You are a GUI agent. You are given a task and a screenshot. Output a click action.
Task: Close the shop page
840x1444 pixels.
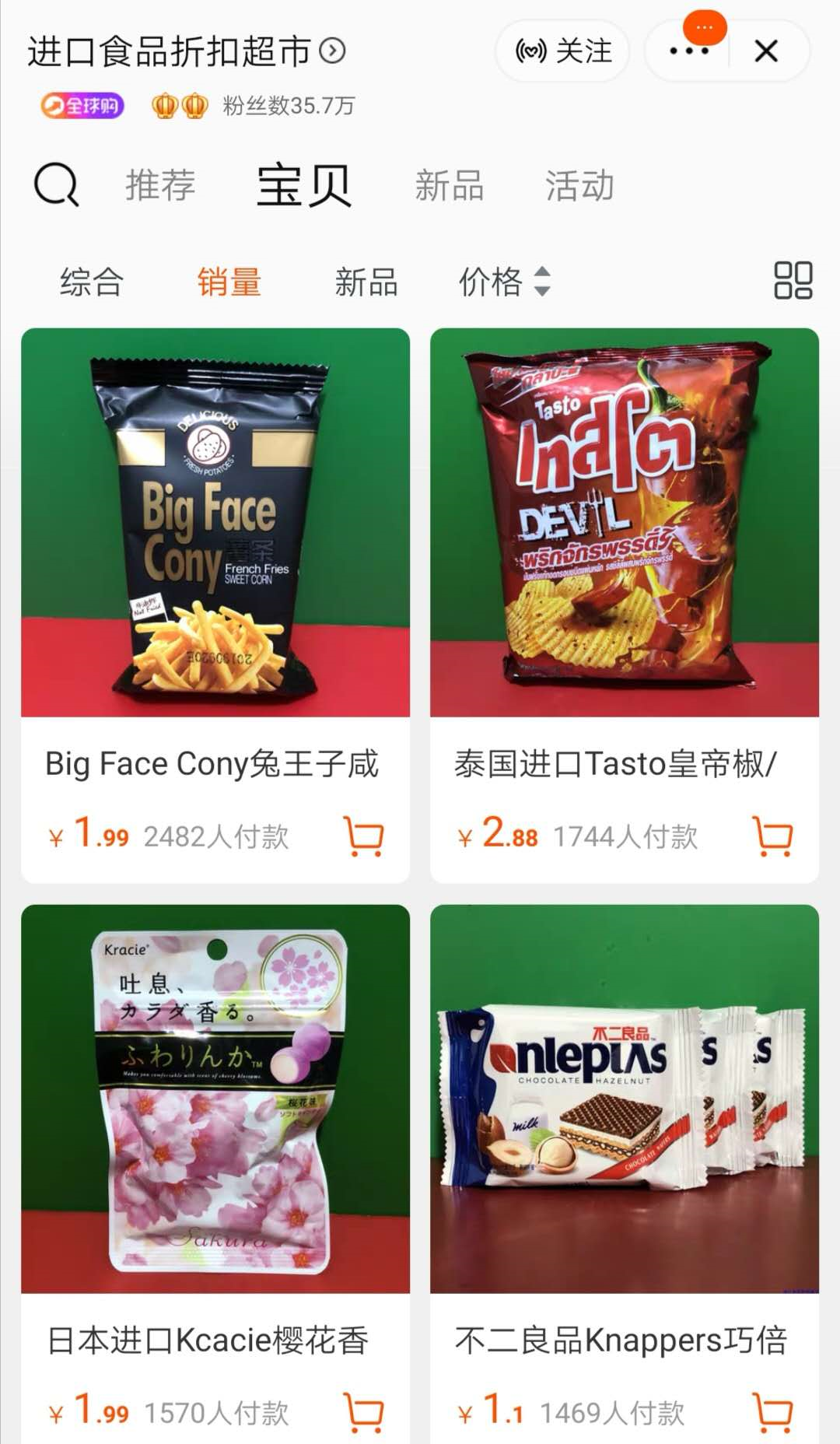pos(766,51)
